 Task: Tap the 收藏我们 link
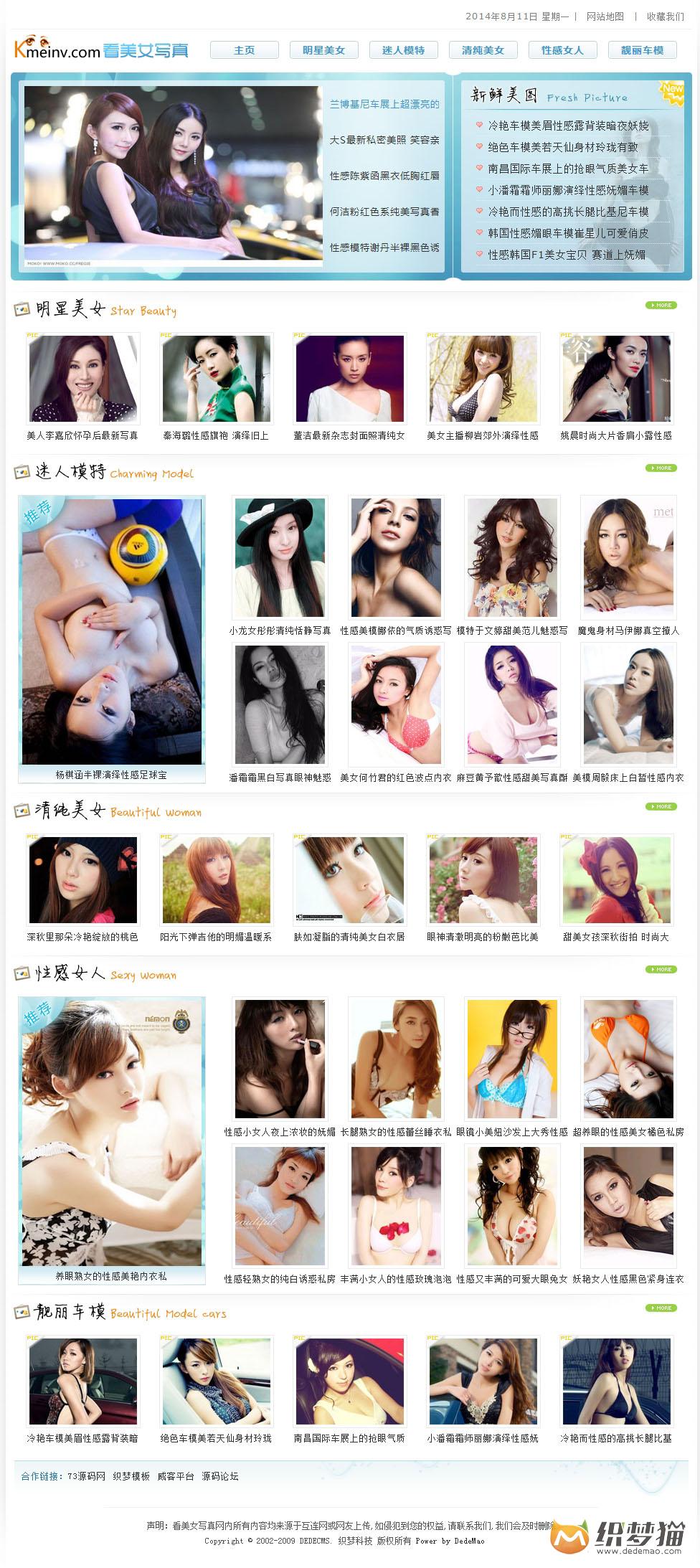[x=665, y=16]
